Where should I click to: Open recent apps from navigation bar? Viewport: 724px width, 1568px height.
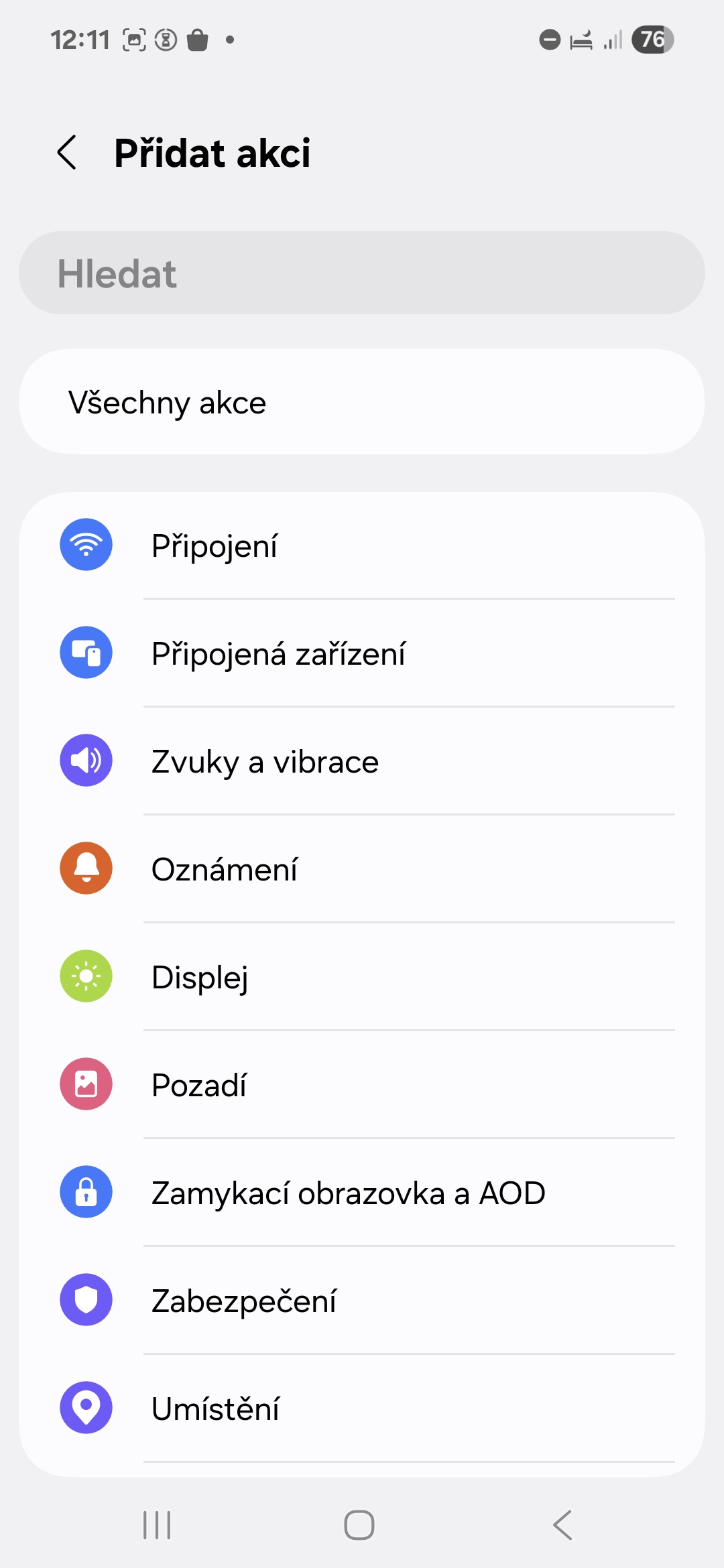point(157,1525)
